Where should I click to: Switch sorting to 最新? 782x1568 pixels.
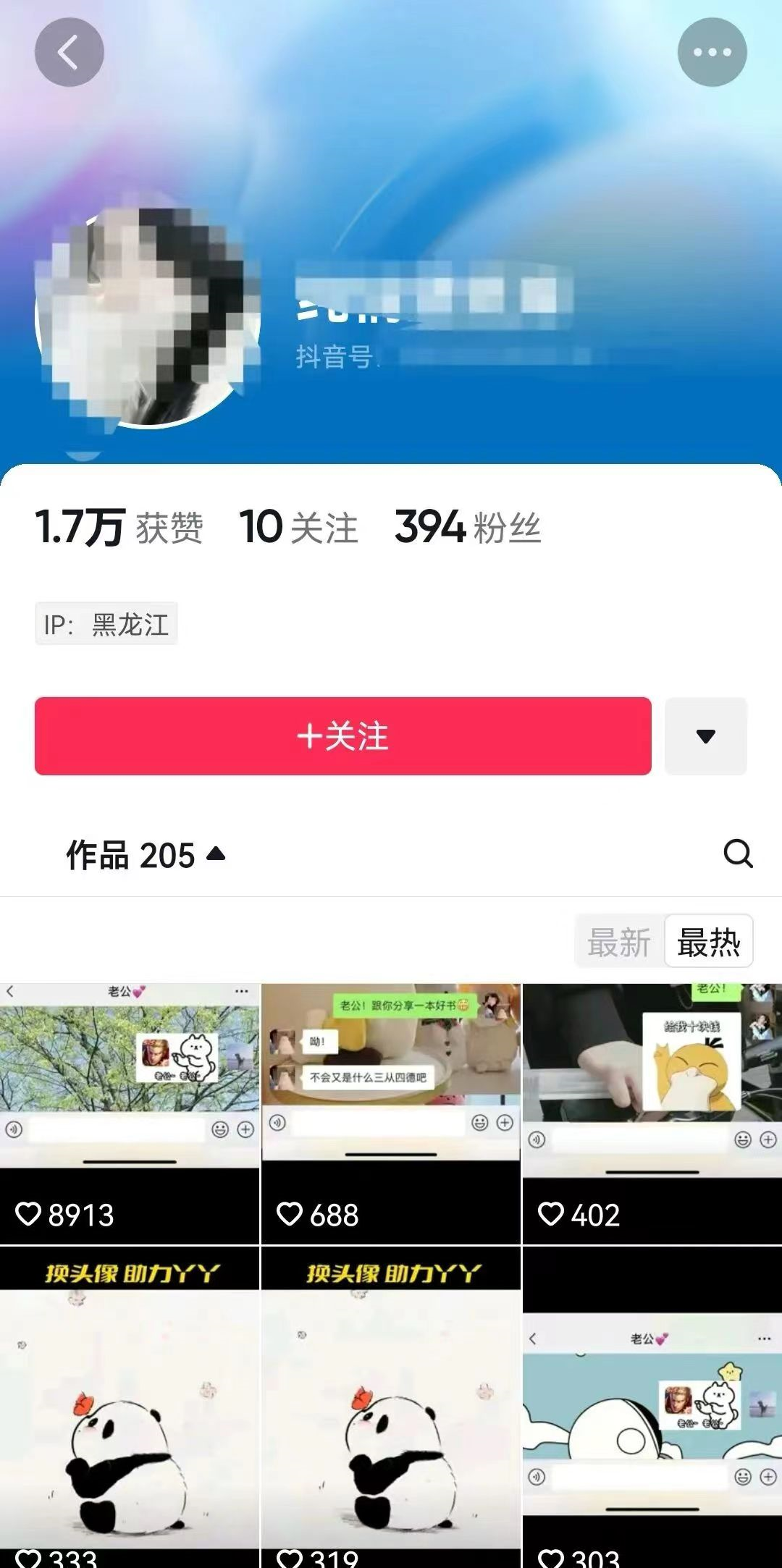pyautogui.click(x=619, y=942)
